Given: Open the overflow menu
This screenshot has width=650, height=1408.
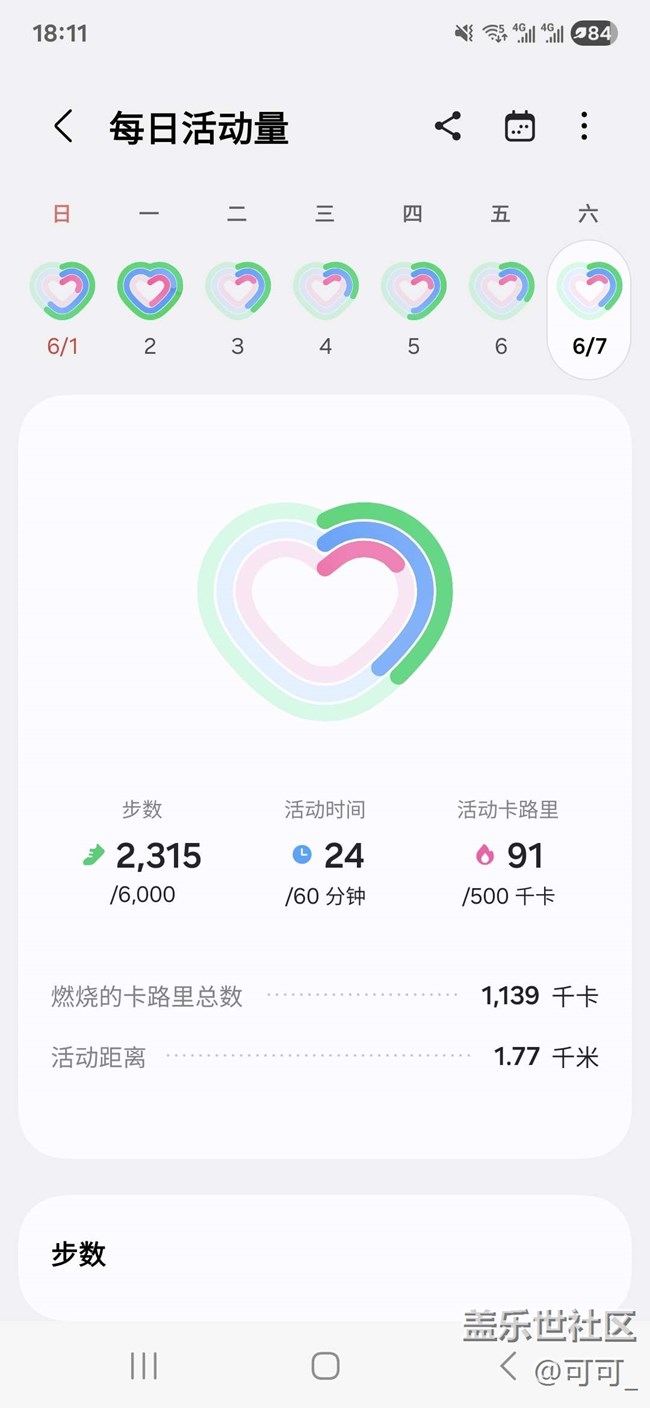Looking at the screenshot, I should pos(584,127).
